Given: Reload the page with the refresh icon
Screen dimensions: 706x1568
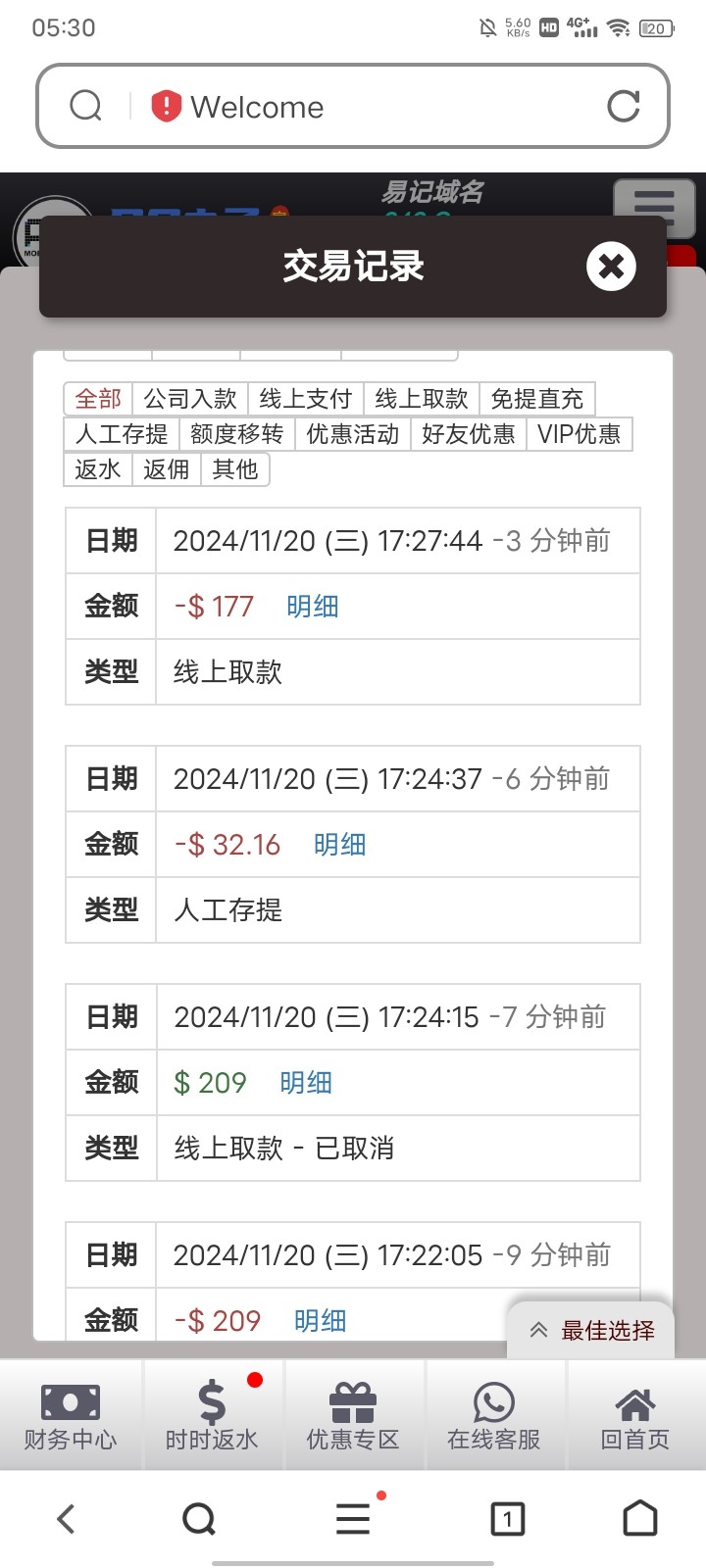Looking at the screenshot, I should (623, 106).
